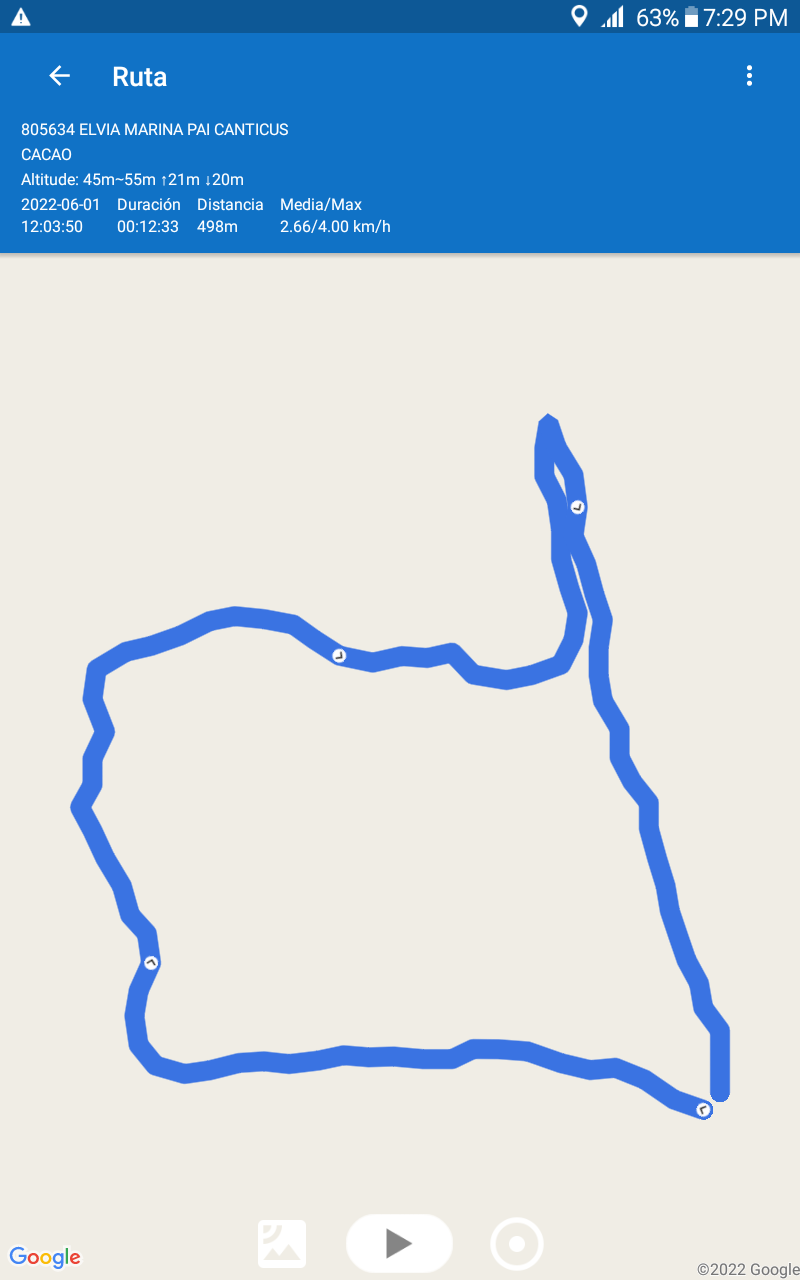Screen dimensions: 800x1280
Task: Open the overflow menu
Action: [x=749, y=76]
